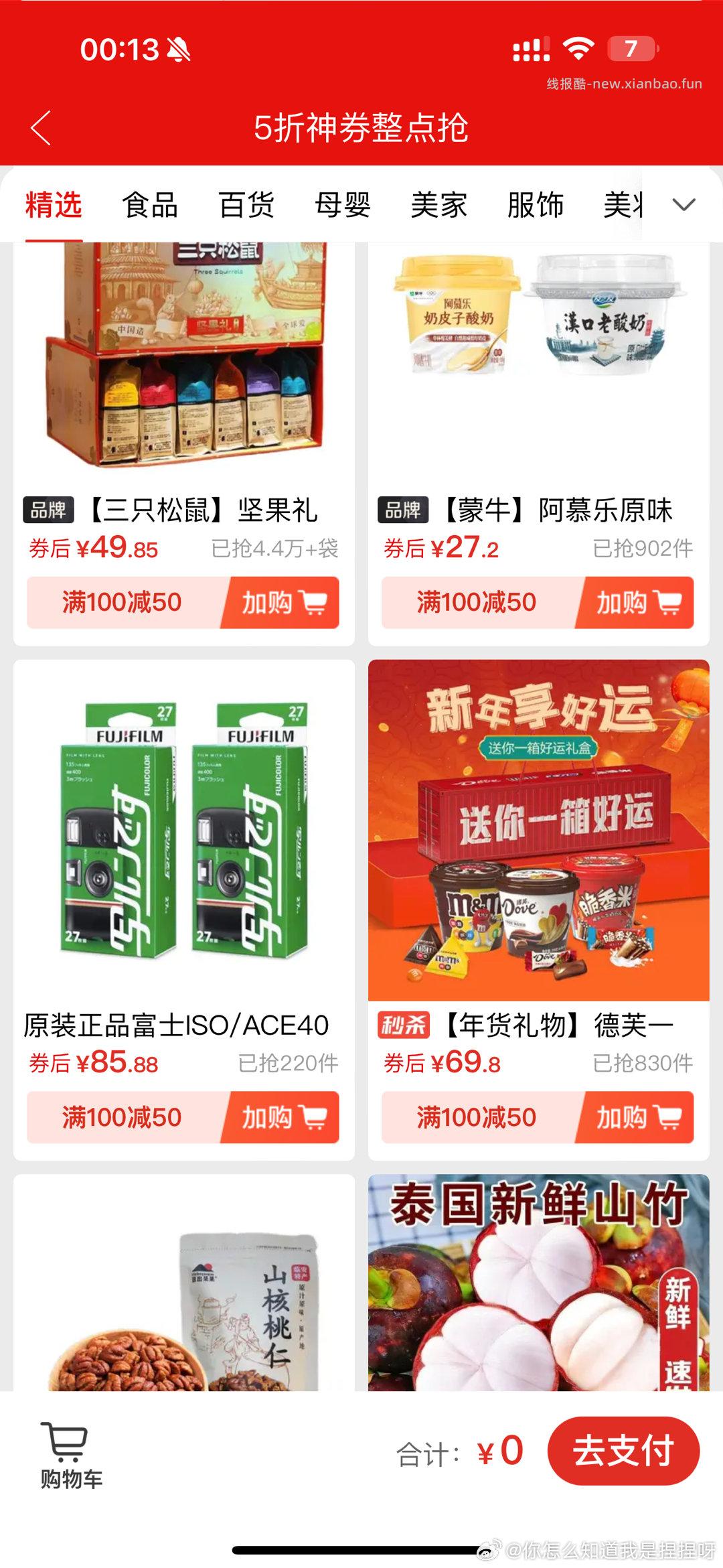This screenshot has height=1568, width=723.
Task: Switch to the 母婴 tab
Action: click(x=343, y=206)
